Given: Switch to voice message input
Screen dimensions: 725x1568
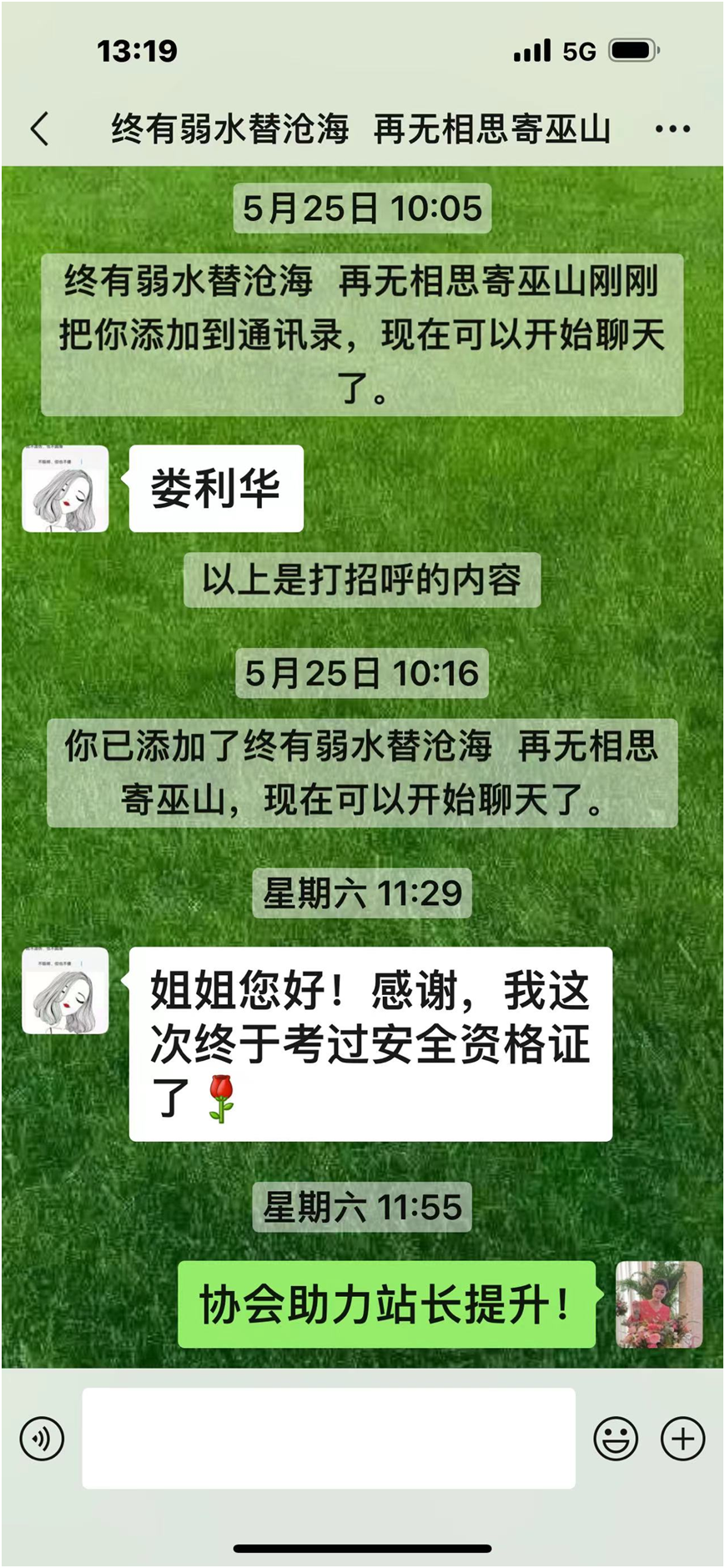Looking at the screenshot, I should [x=42, y=1439].
